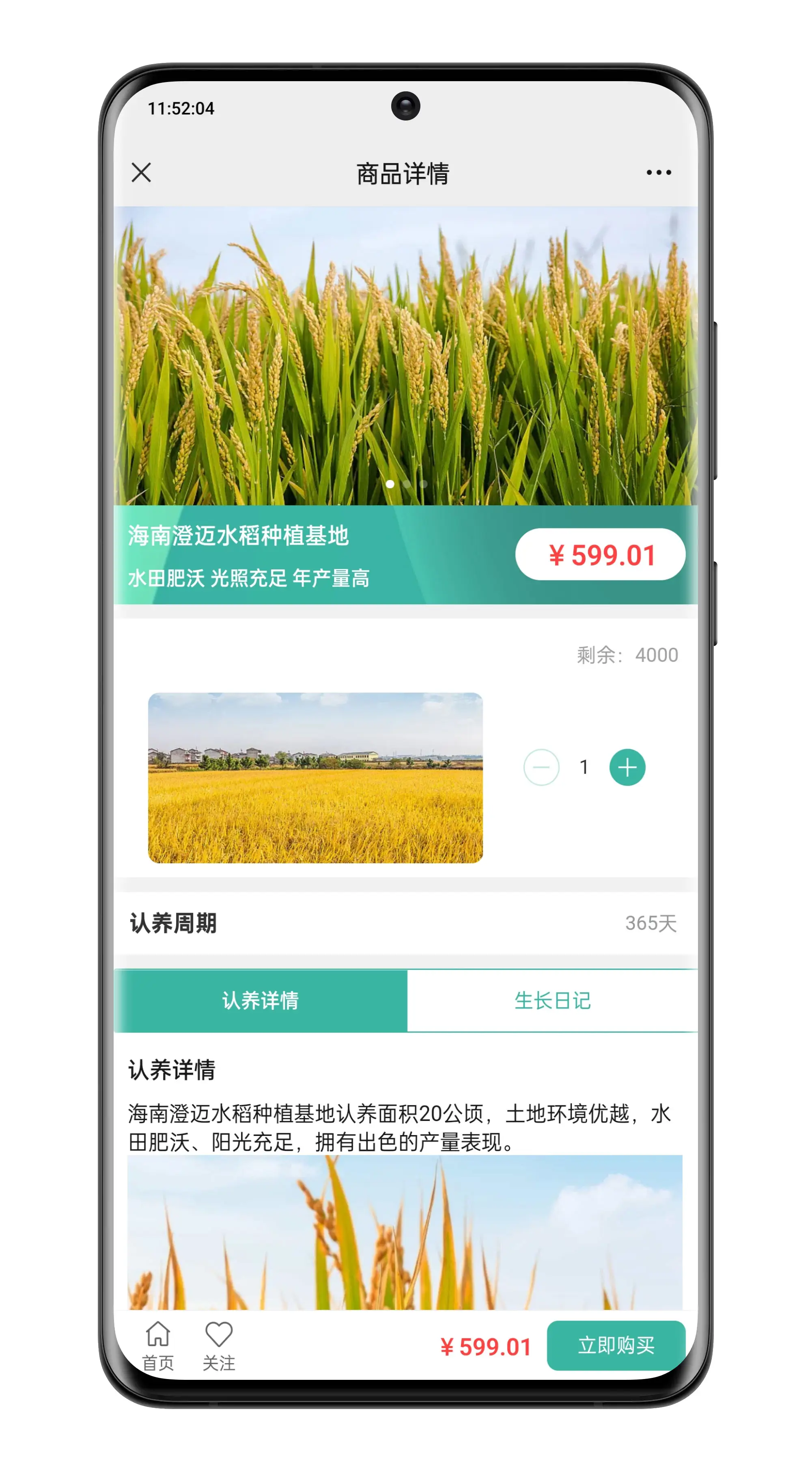The width and height of the screenshot is (812, 1461).
Task: Select the 认养详情 tab
Action: (260, 1000)
